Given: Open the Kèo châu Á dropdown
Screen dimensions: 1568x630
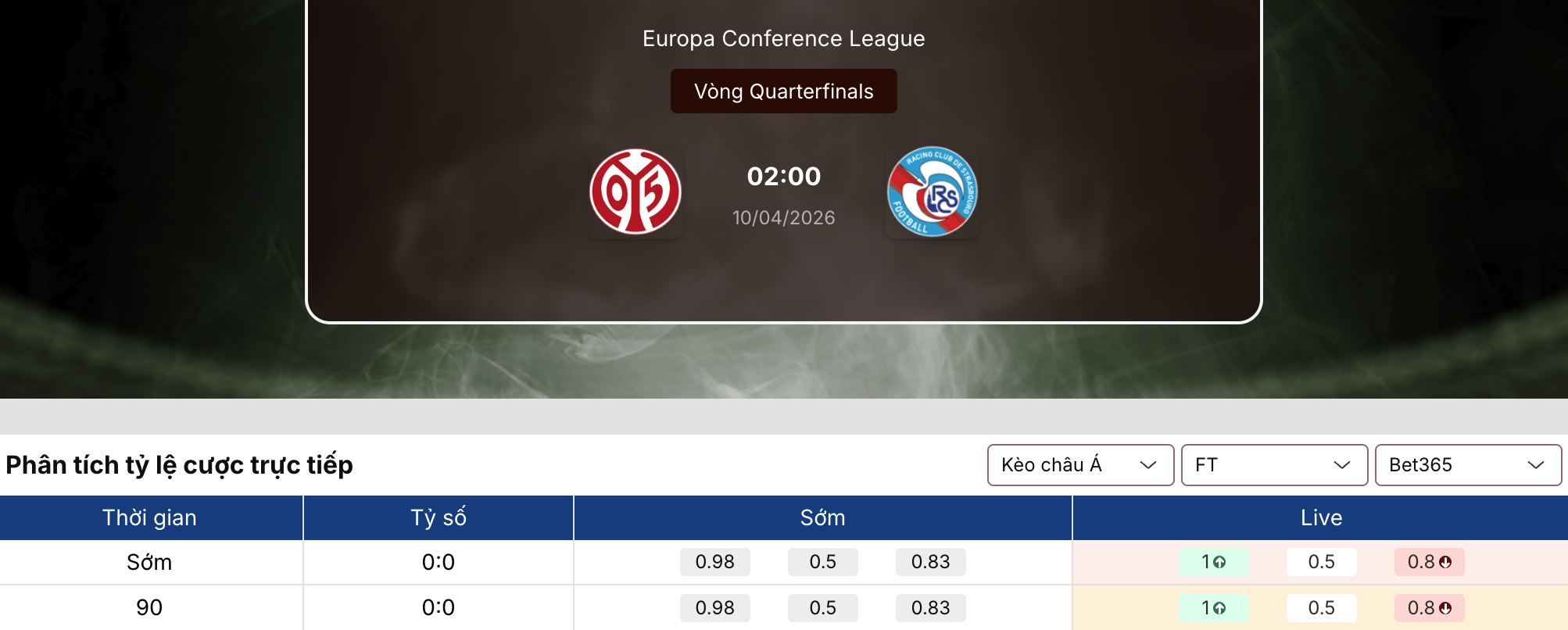Looking at the screenshot, I should [x=1080, y=465].
